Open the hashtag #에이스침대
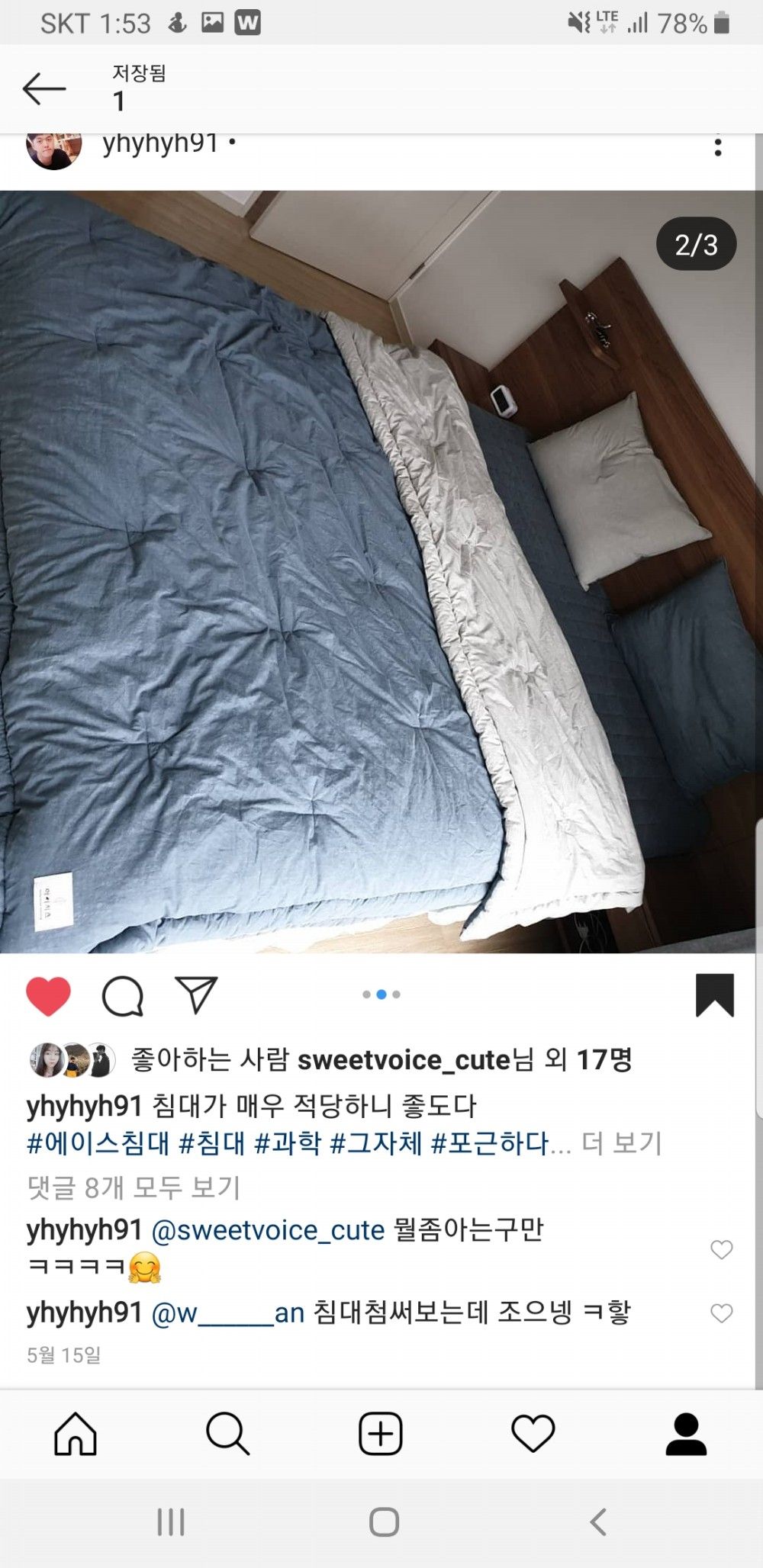 [x=98, y=1143]
